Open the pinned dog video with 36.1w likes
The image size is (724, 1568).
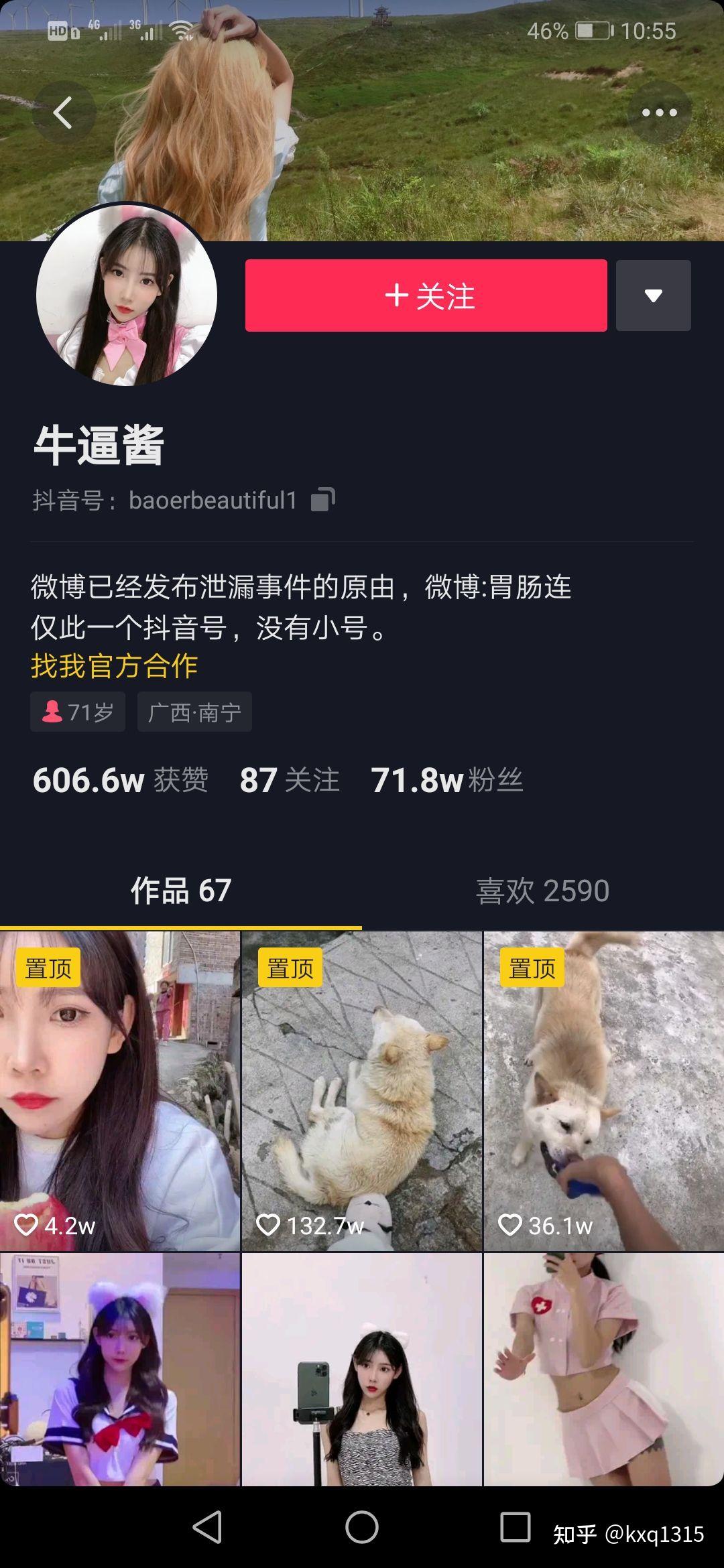point(604,1091)
